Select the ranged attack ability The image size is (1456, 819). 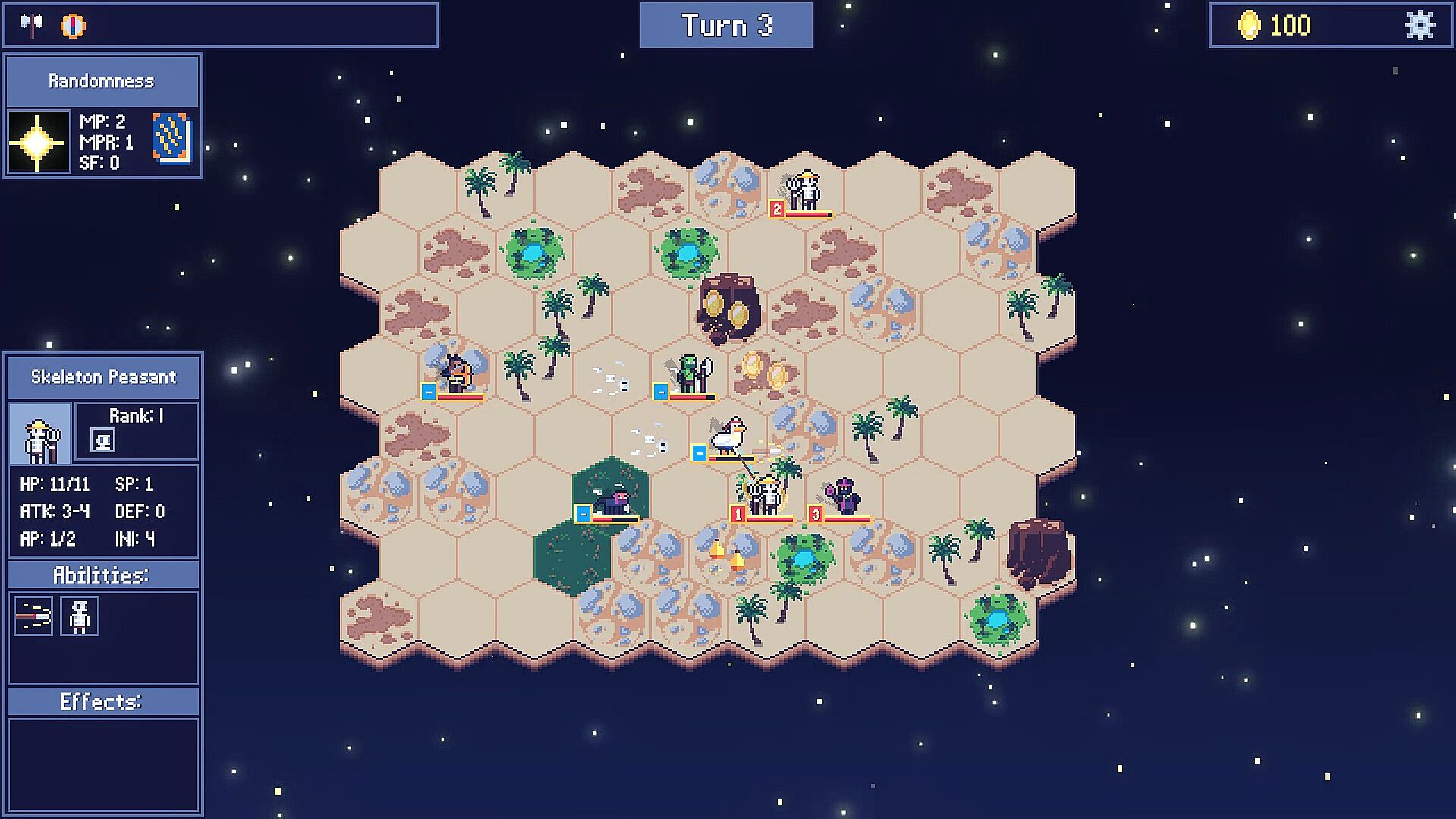point(33,616)
